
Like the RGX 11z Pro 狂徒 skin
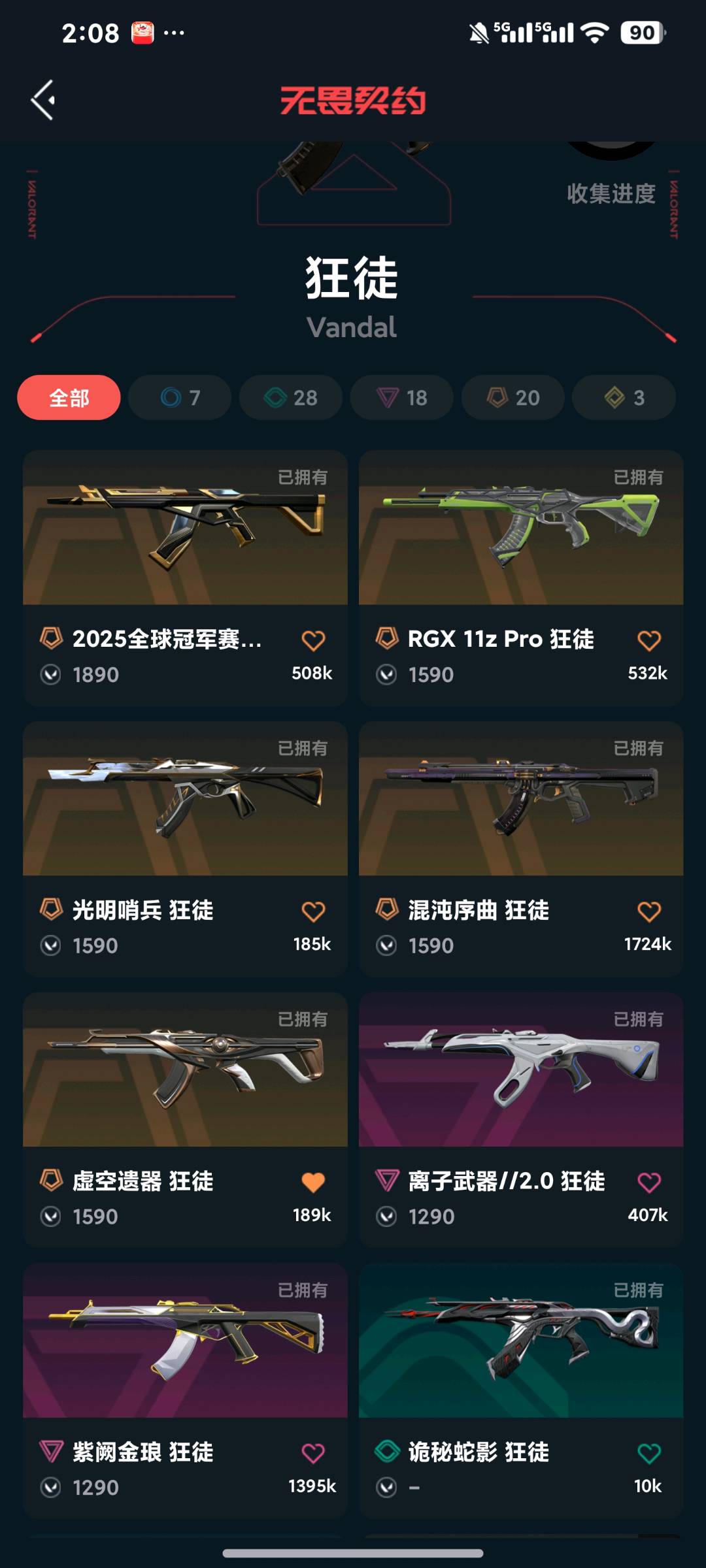(648, 640)
